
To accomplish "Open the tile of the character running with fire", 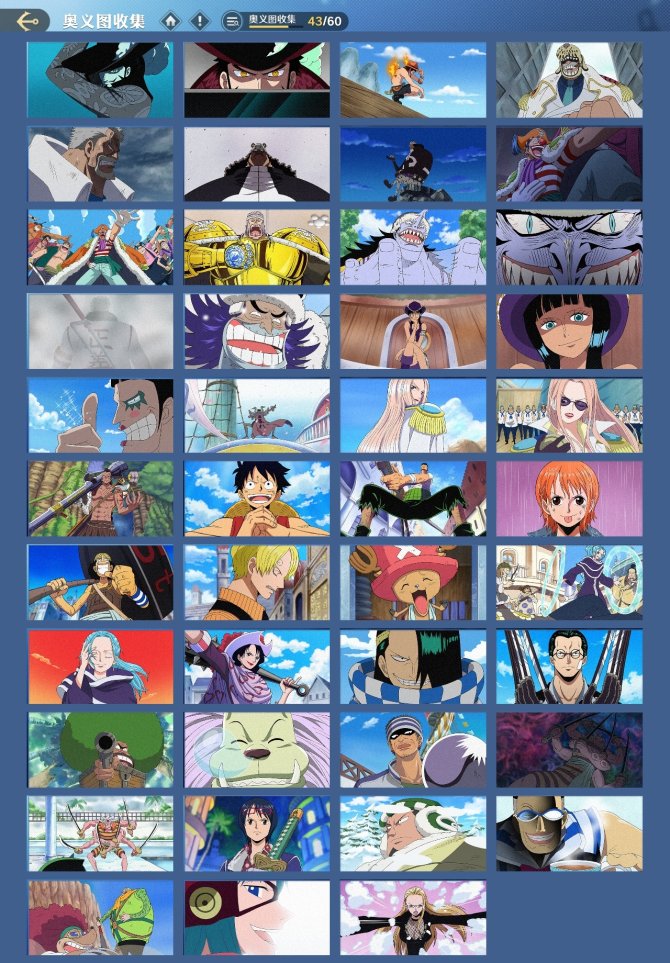I will pos(413,80).
